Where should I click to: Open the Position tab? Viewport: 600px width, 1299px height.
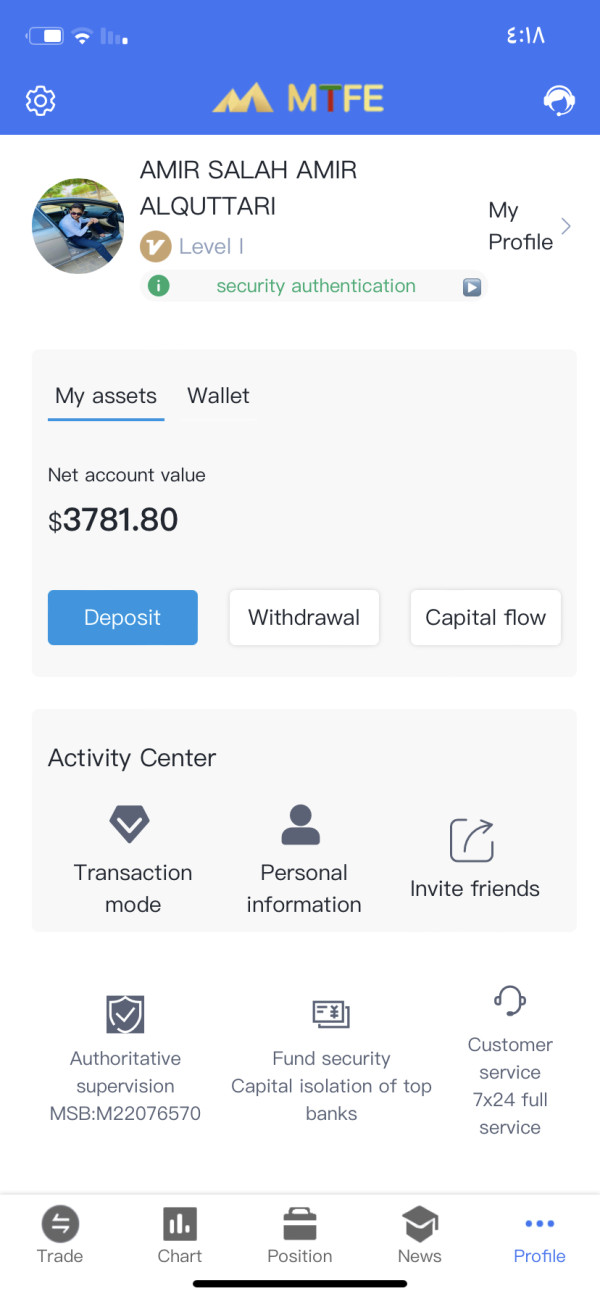(x=300, y=1236)
